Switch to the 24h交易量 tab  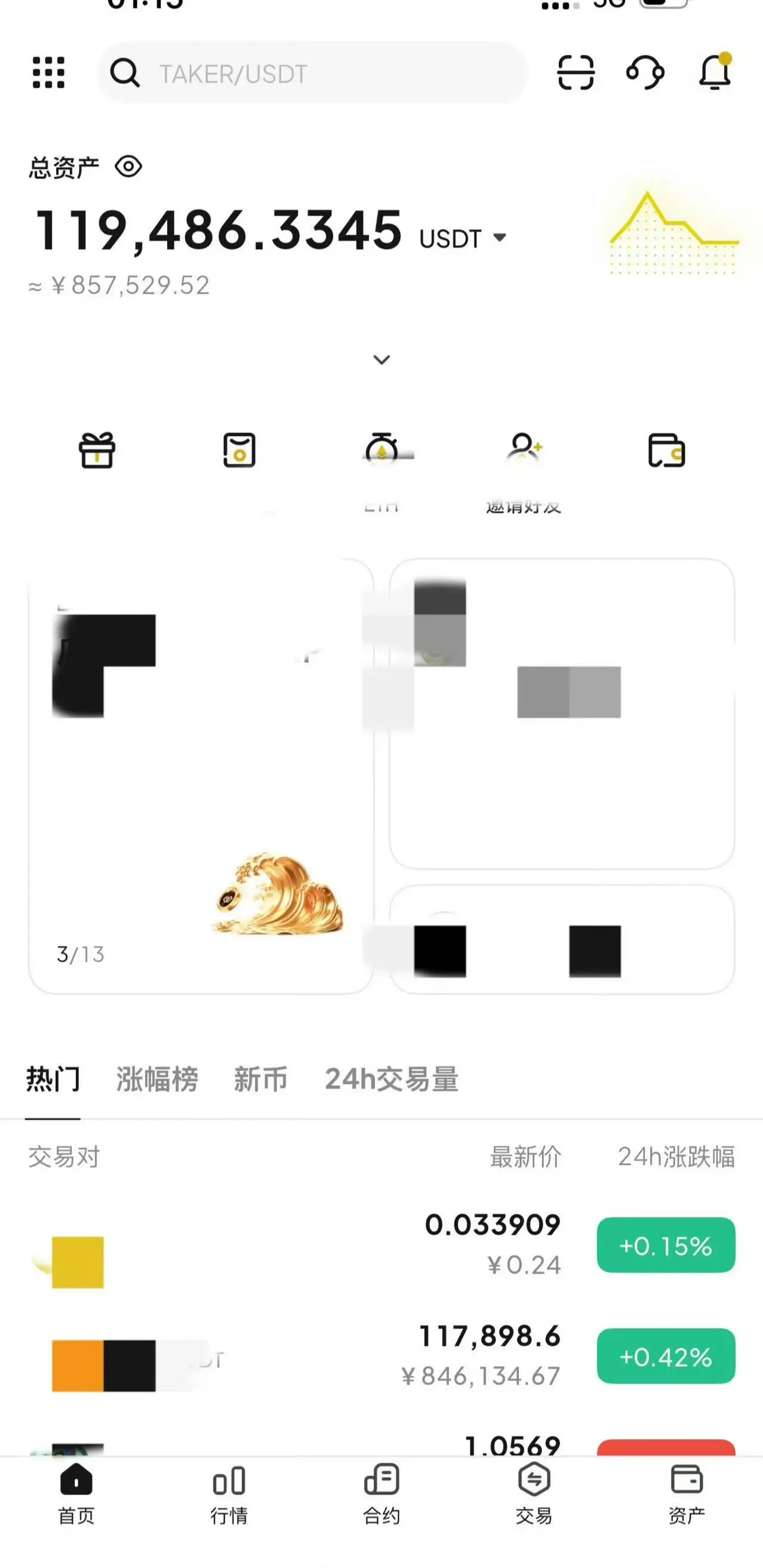[x=393, y=1078]
